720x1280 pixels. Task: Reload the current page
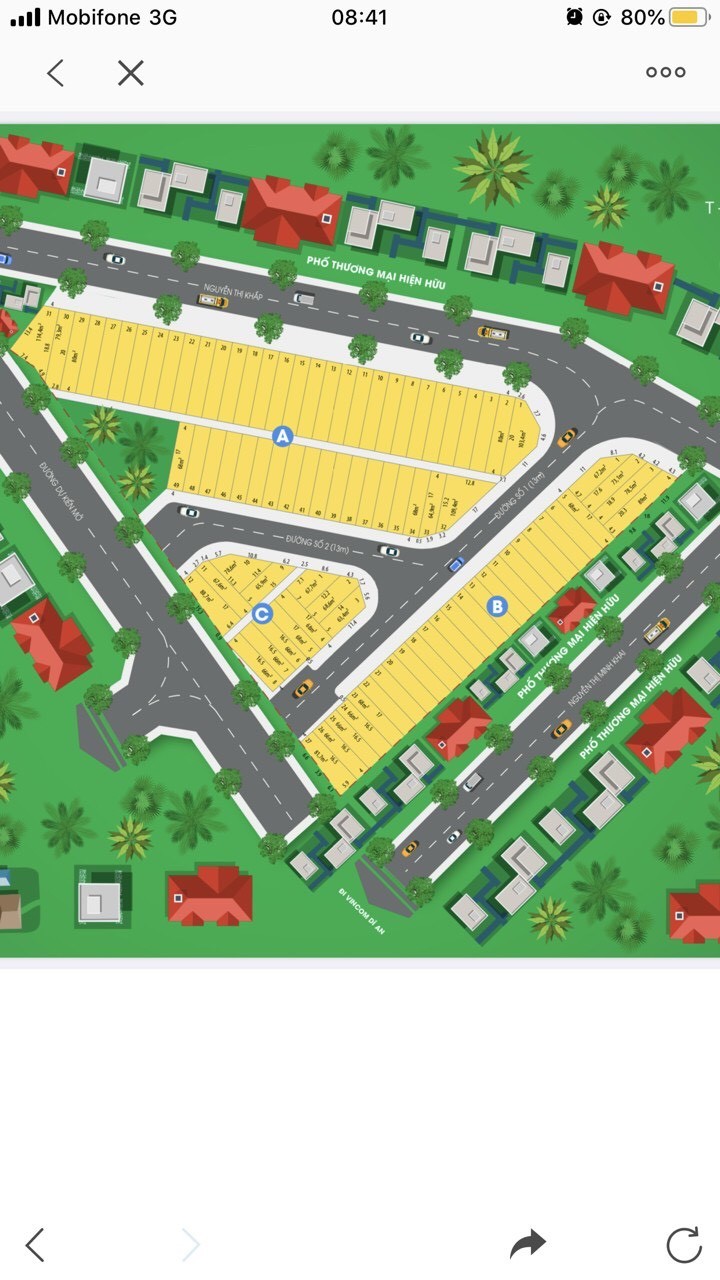(683, 1245)
